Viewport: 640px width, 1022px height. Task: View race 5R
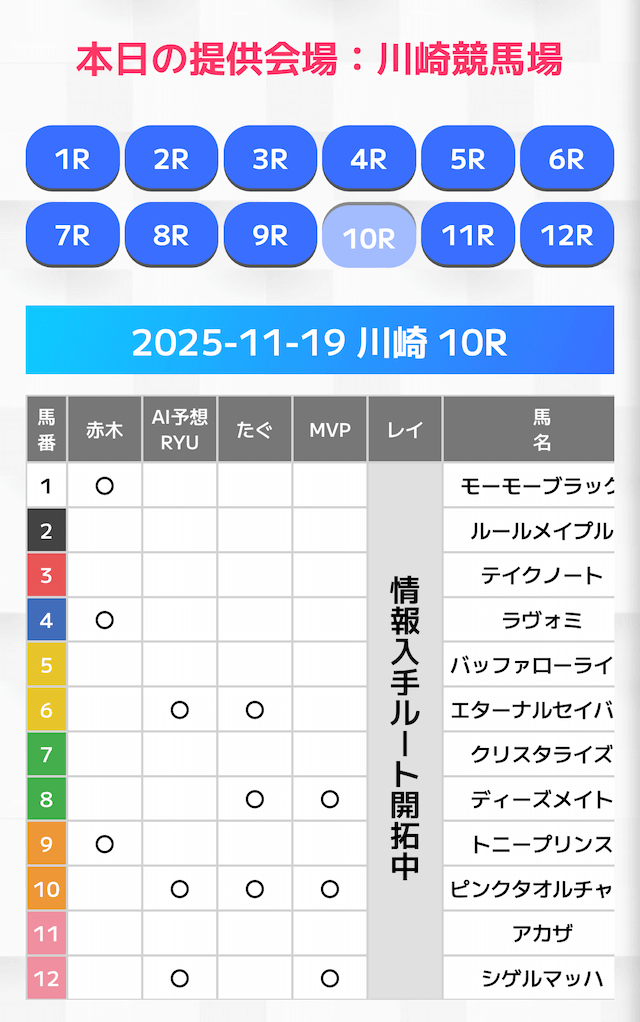click(468, 158)
